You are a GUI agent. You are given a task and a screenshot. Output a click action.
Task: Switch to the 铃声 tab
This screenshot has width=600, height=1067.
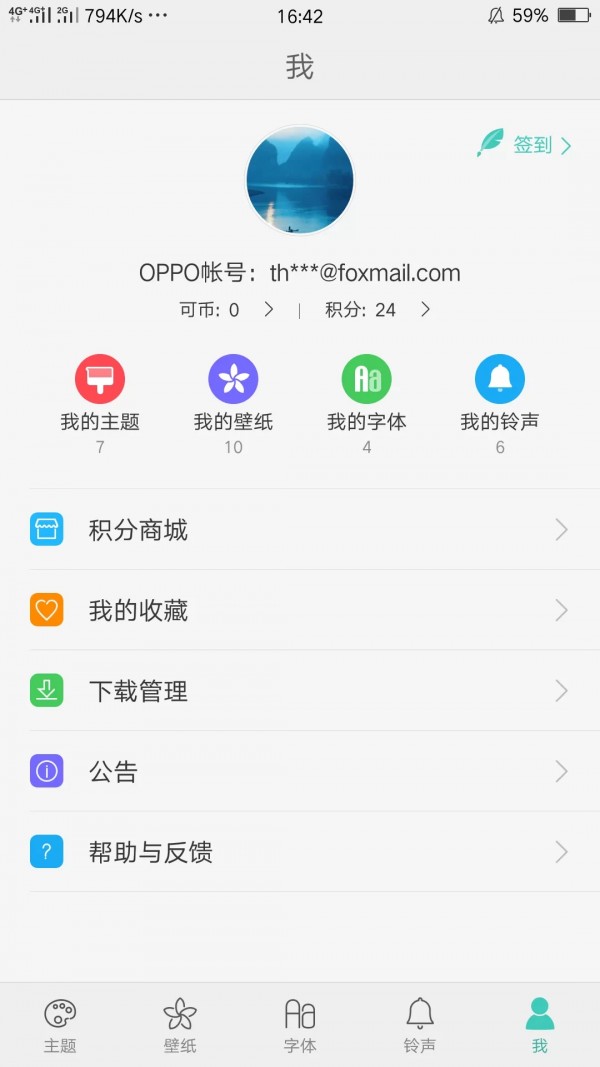tap(420, 1026)
